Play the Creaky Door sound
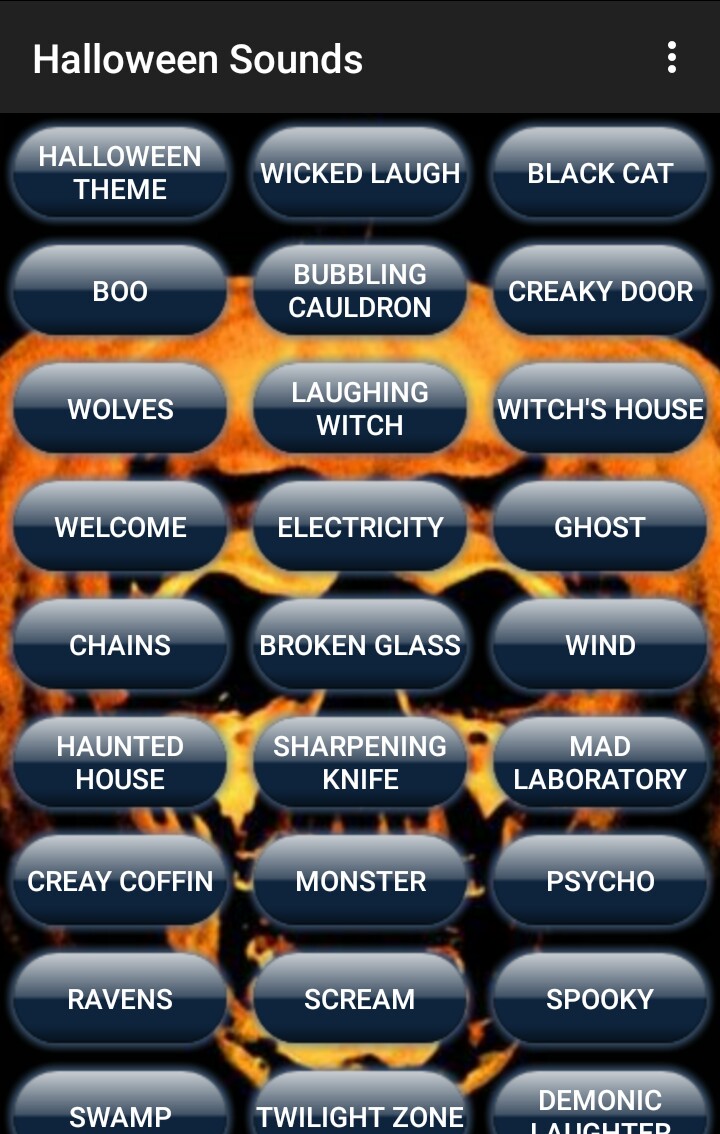Image resolution: width=720 pixels, height=1134 pixels. pyautogui.click(x=600, y=291)
